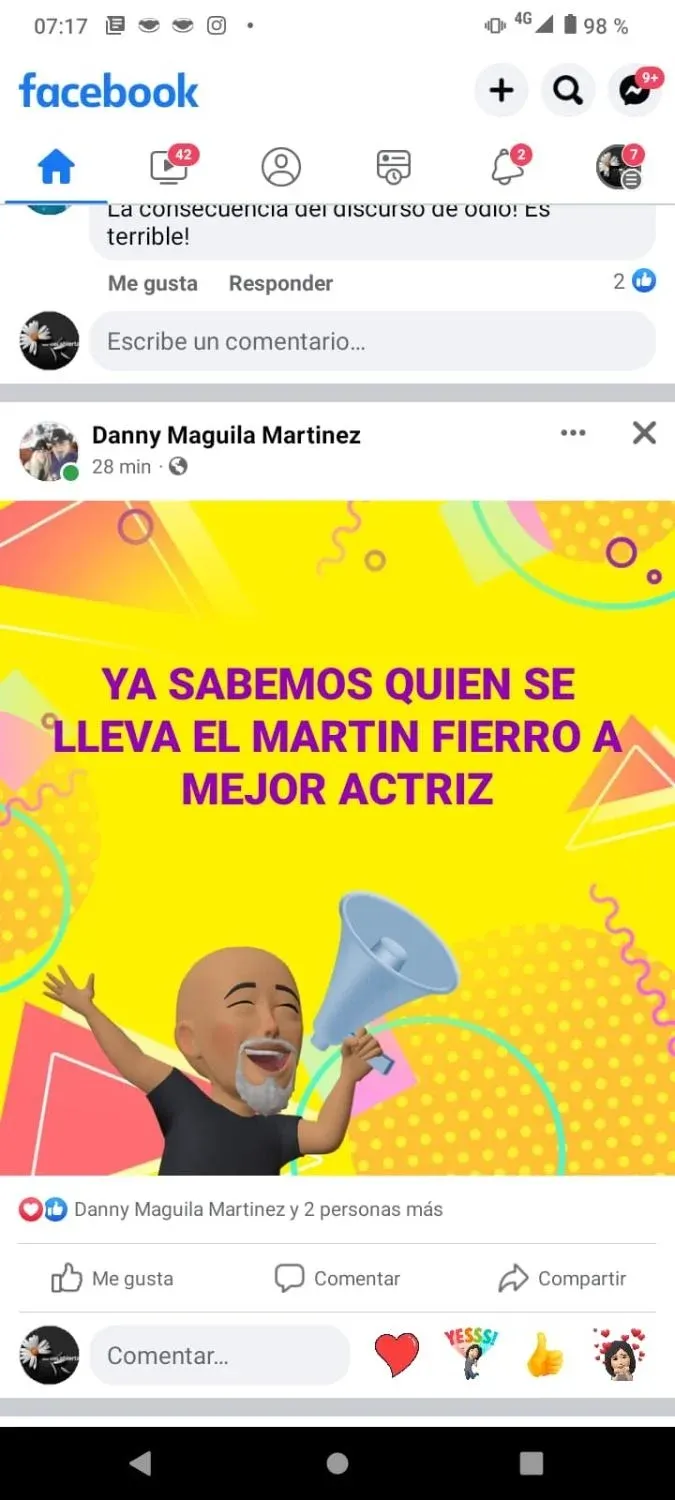Share the post via Compartir
The image size is (675, 1500).
pyautogui.click(x=562, y=1278)
